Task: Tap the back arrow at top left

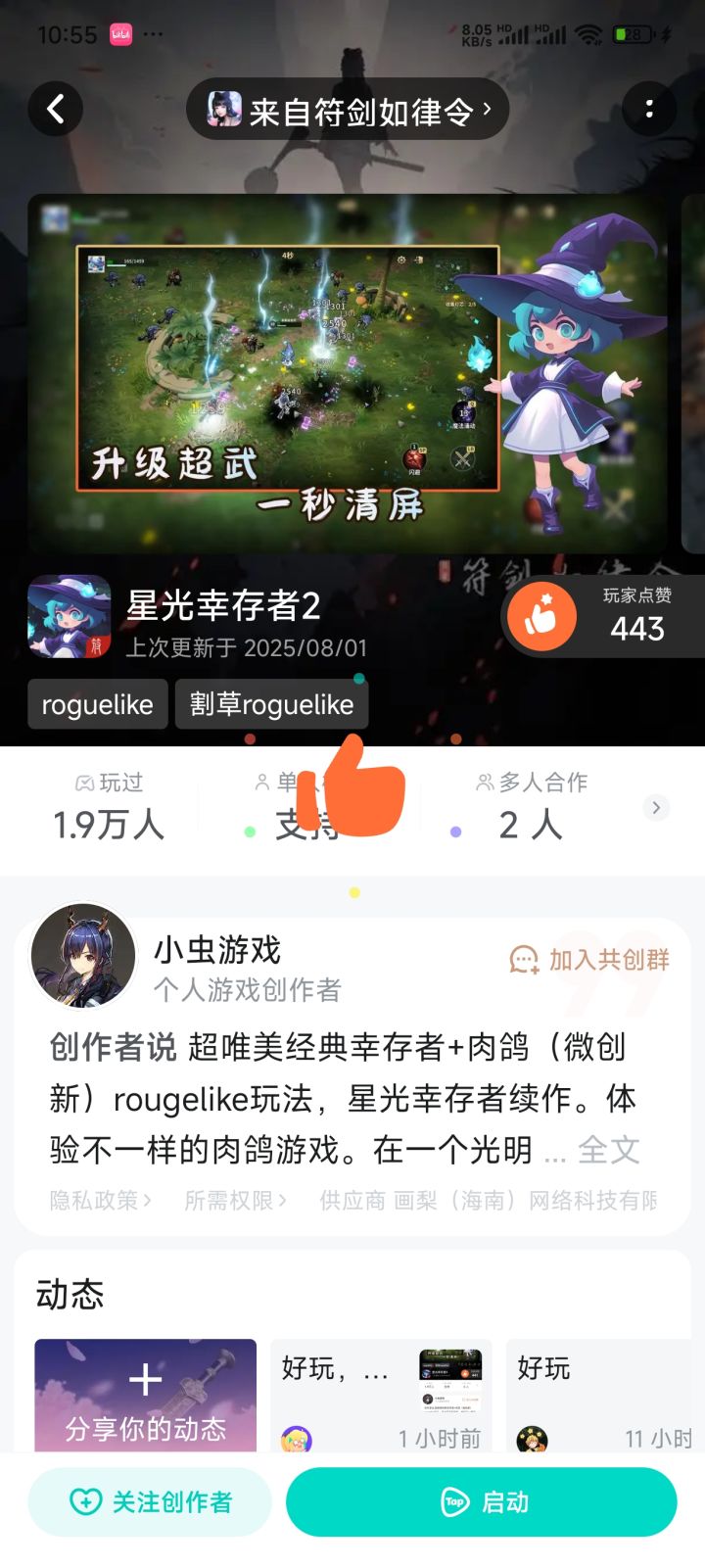Action: 56,109
